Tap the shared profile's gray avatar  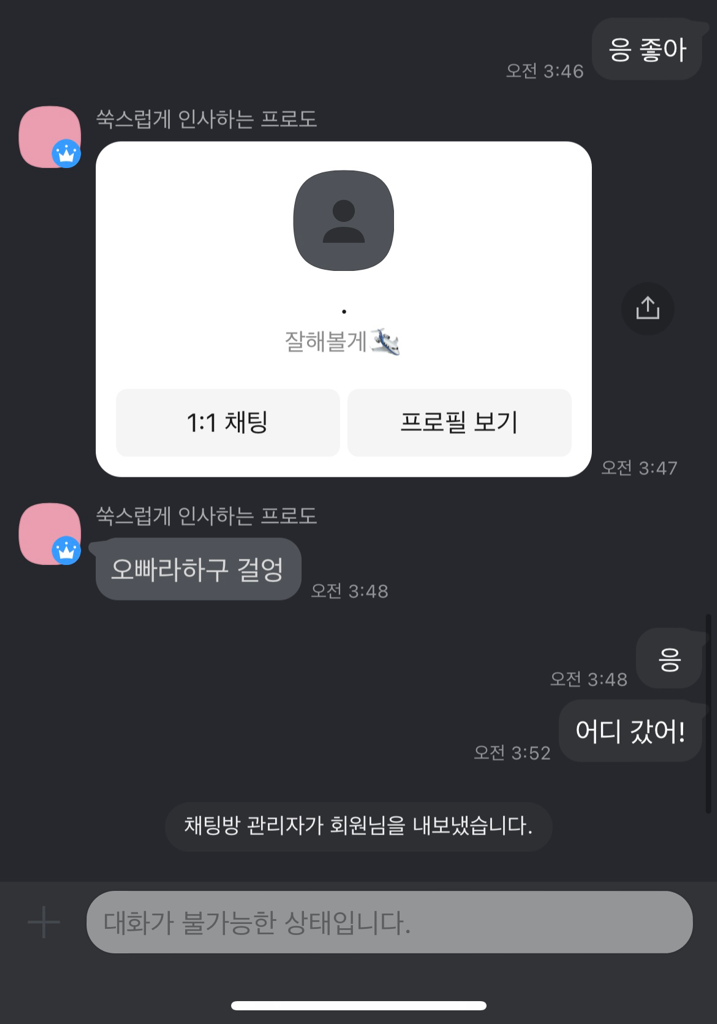343,221
